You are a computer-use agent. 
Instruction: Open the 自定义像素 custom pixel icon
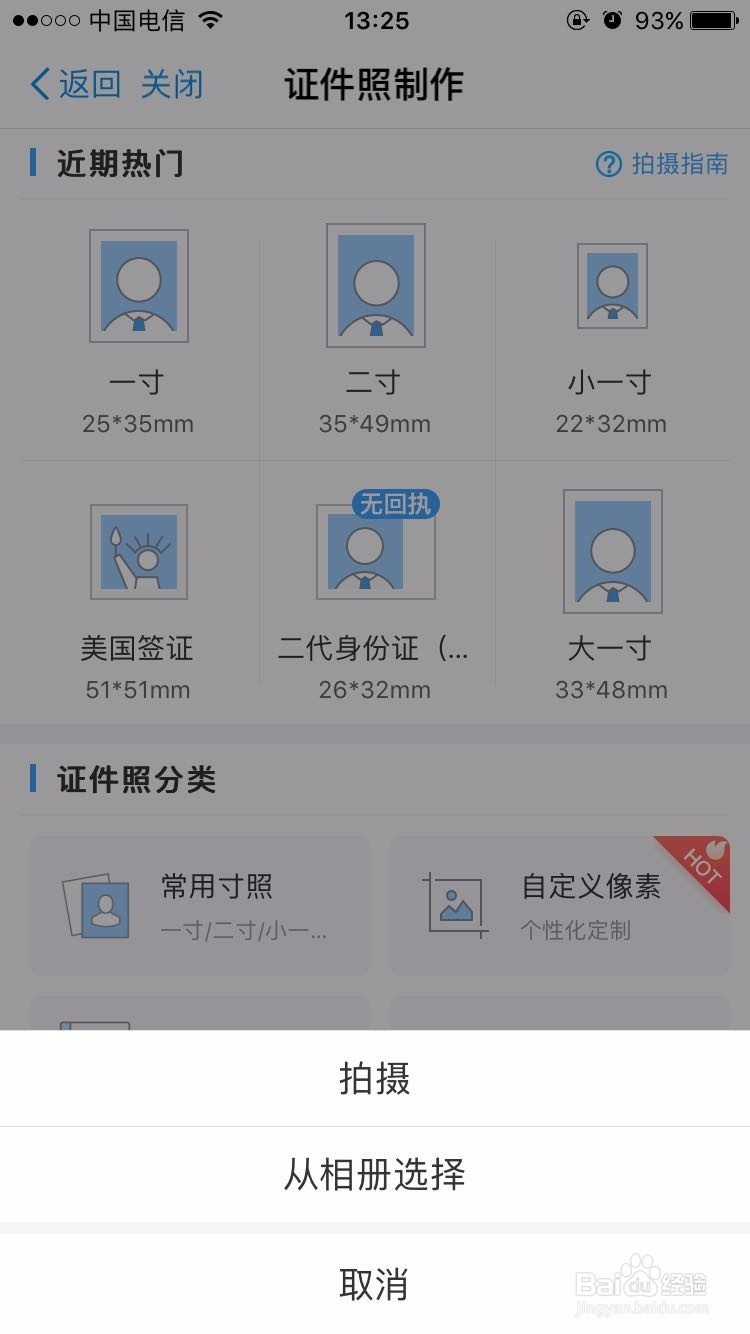pyautogui.click(x=455, y=905)
